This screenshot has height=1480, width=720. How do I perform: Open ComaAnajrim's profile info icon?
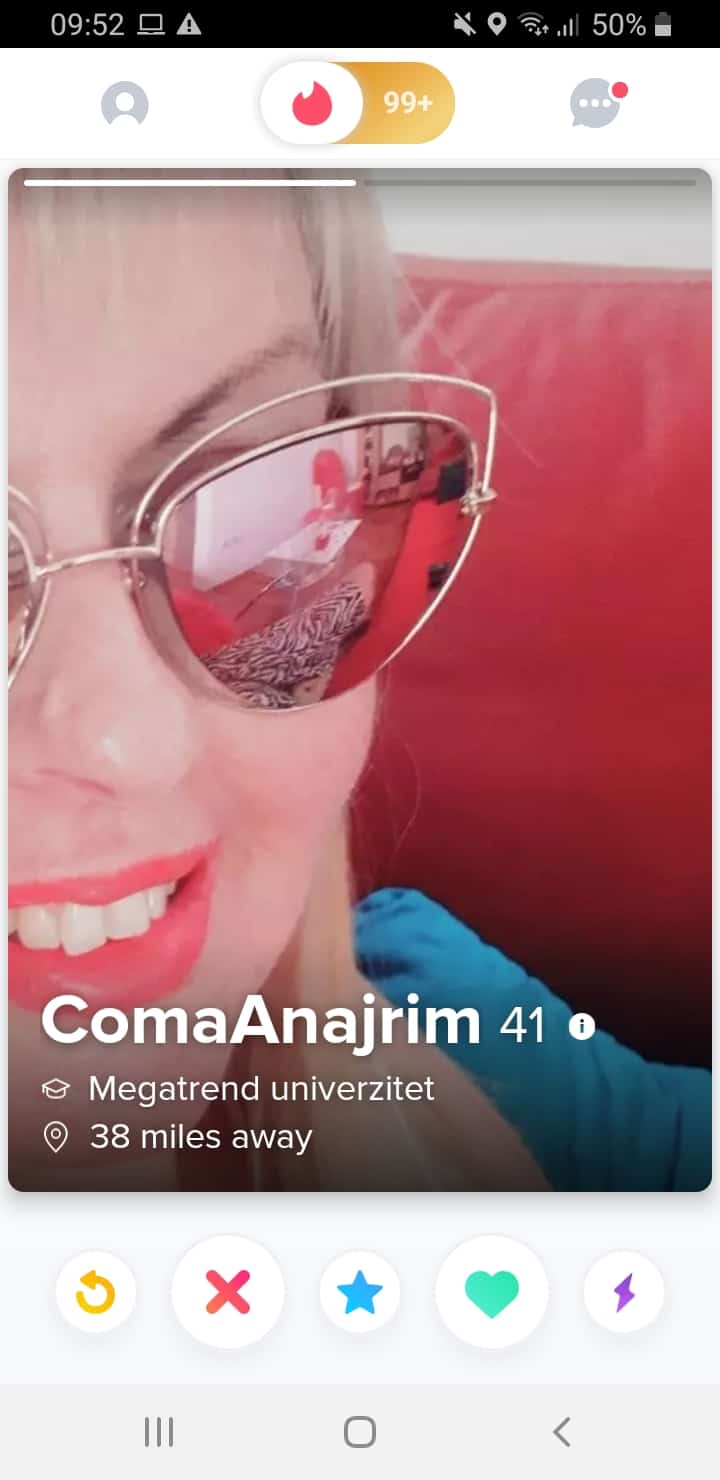pos(582,1026)
